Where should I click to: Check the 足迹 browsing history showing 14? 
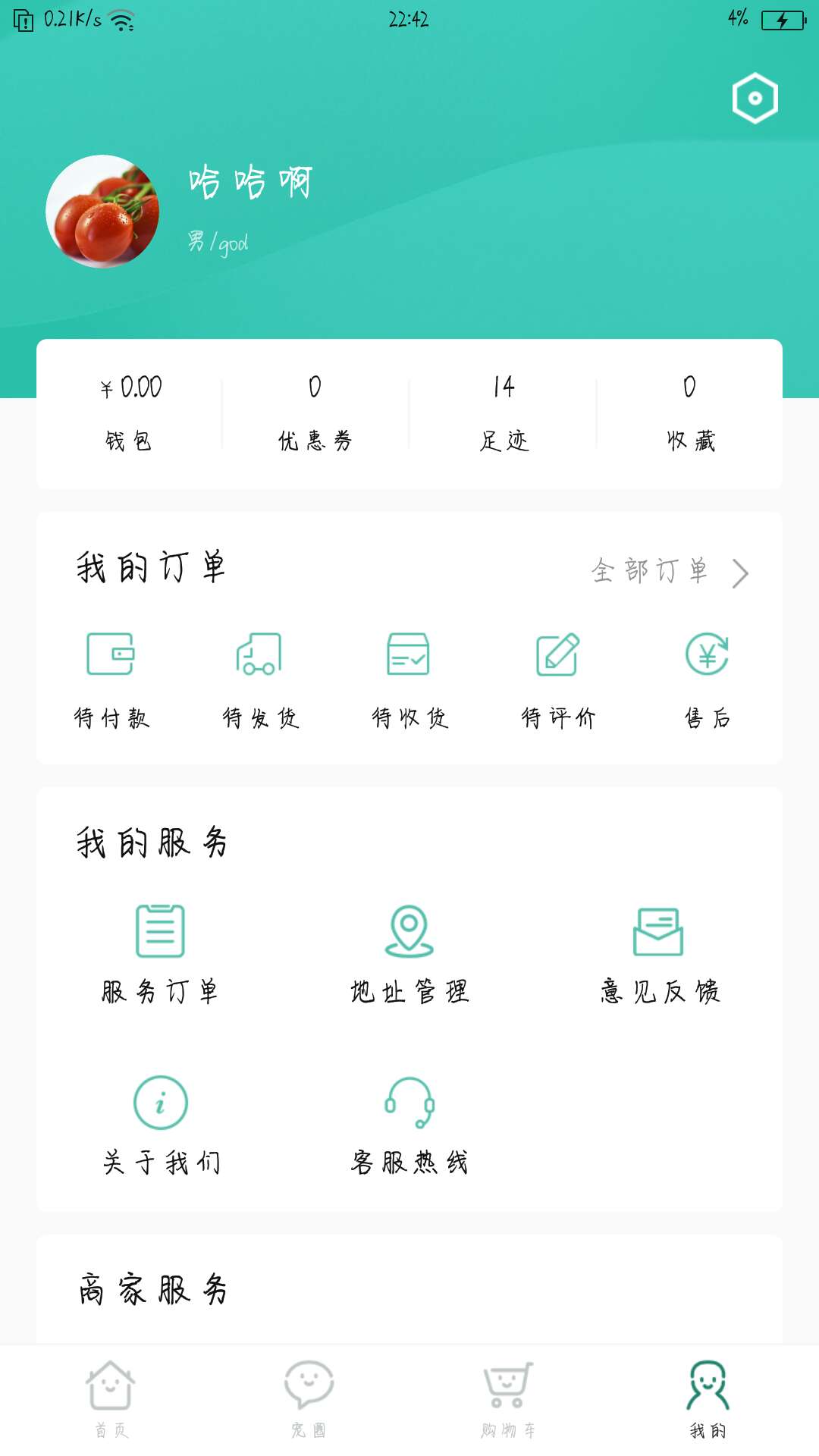[x=503, y=409]
